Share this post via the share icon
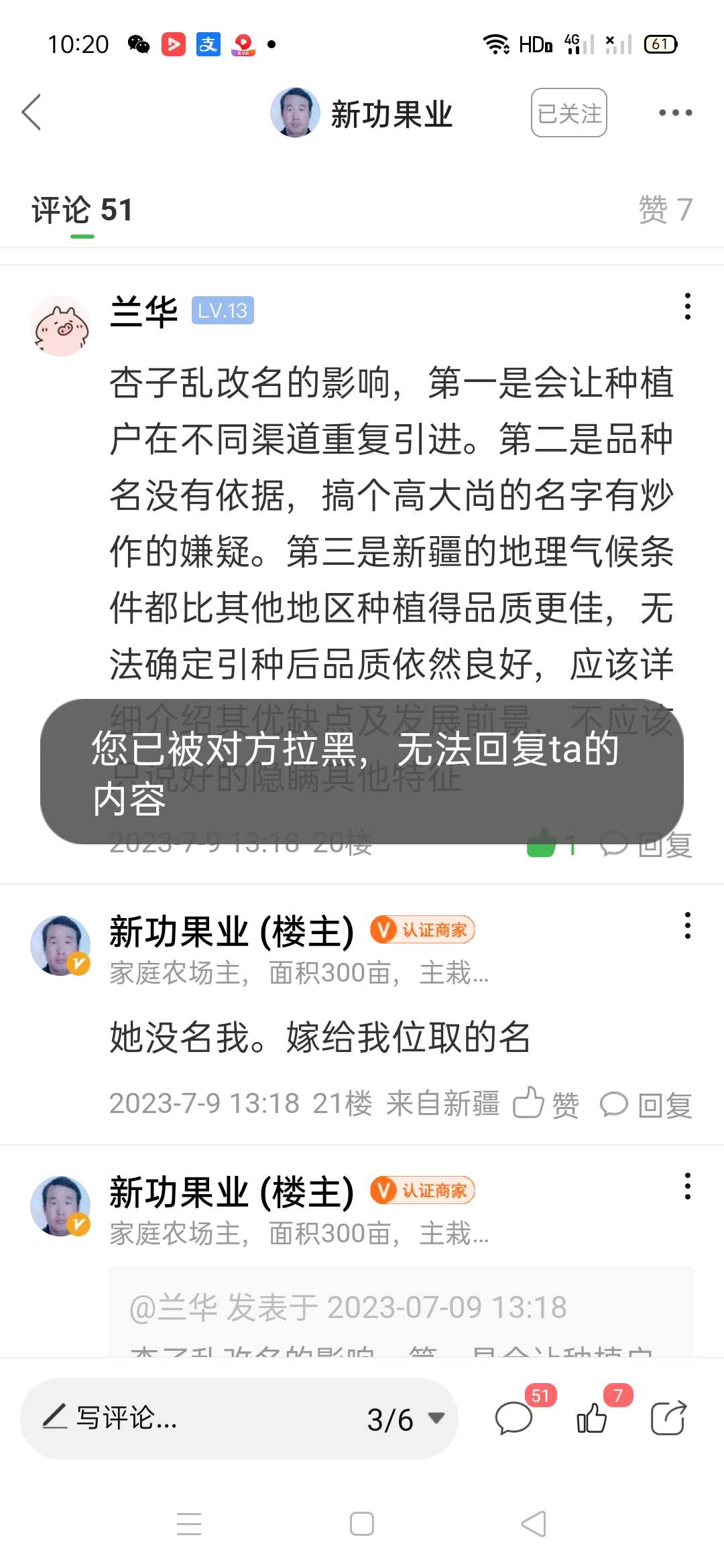The width and height of the screenshot is (724, 1568). pyautogui.click(x=669, y=1418)
